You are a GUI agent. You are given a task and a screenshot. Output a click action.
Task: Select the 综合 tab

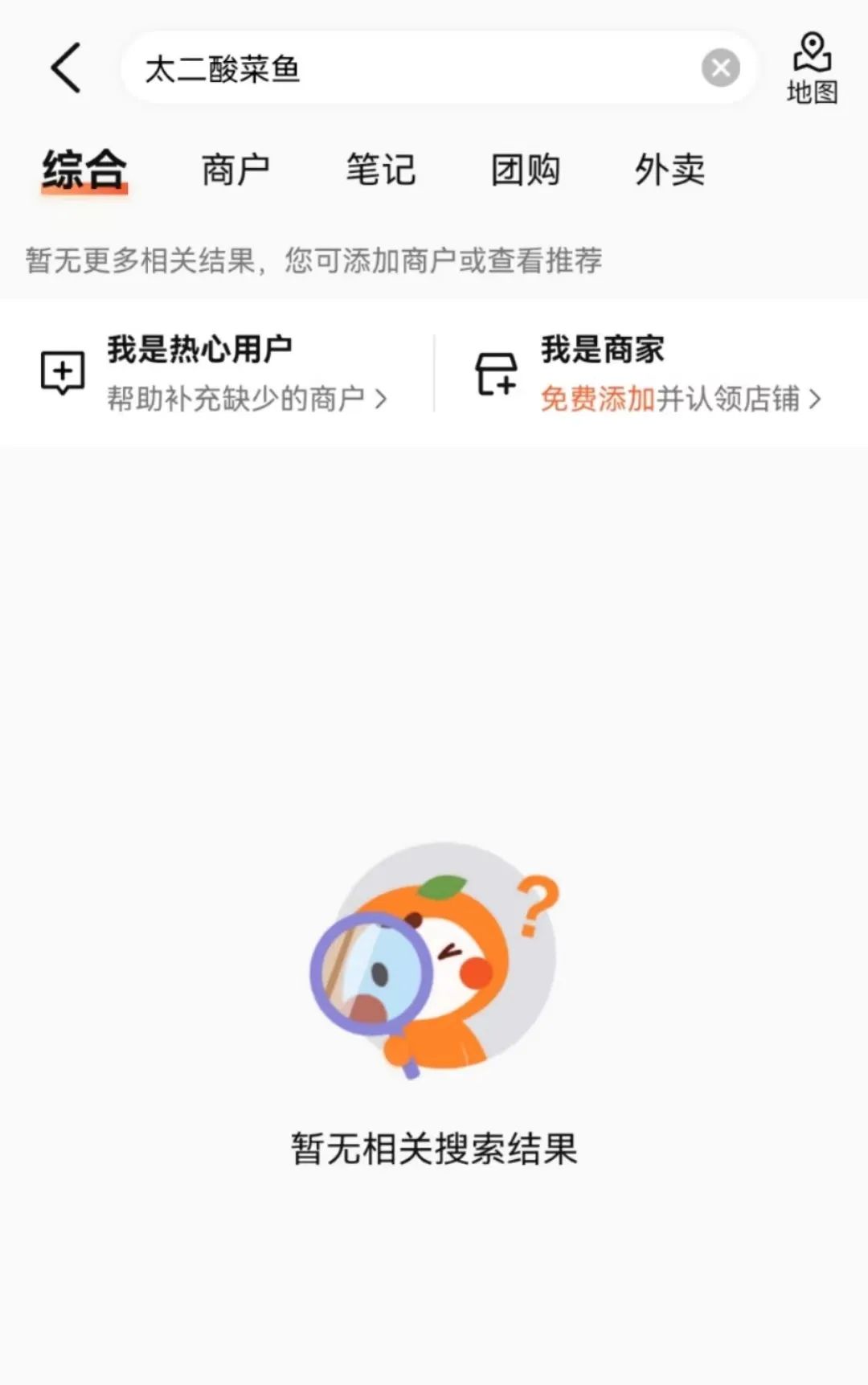coord(84,170)
